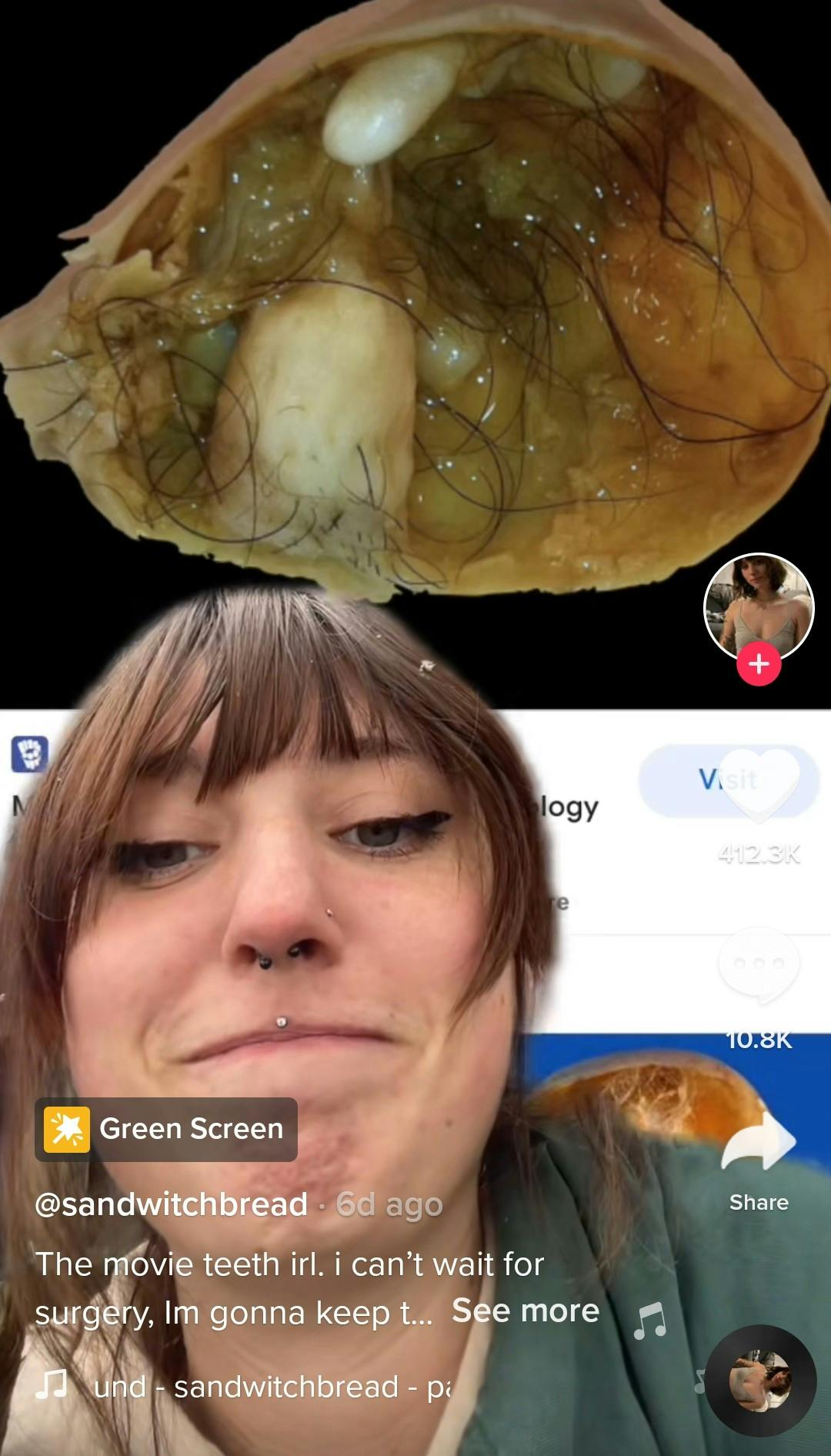The width and height of the screenshot is (831, 1456).
Task: Tap the Green Screen effect chip
Action: pyautogui.click(x=166, y=1129)
